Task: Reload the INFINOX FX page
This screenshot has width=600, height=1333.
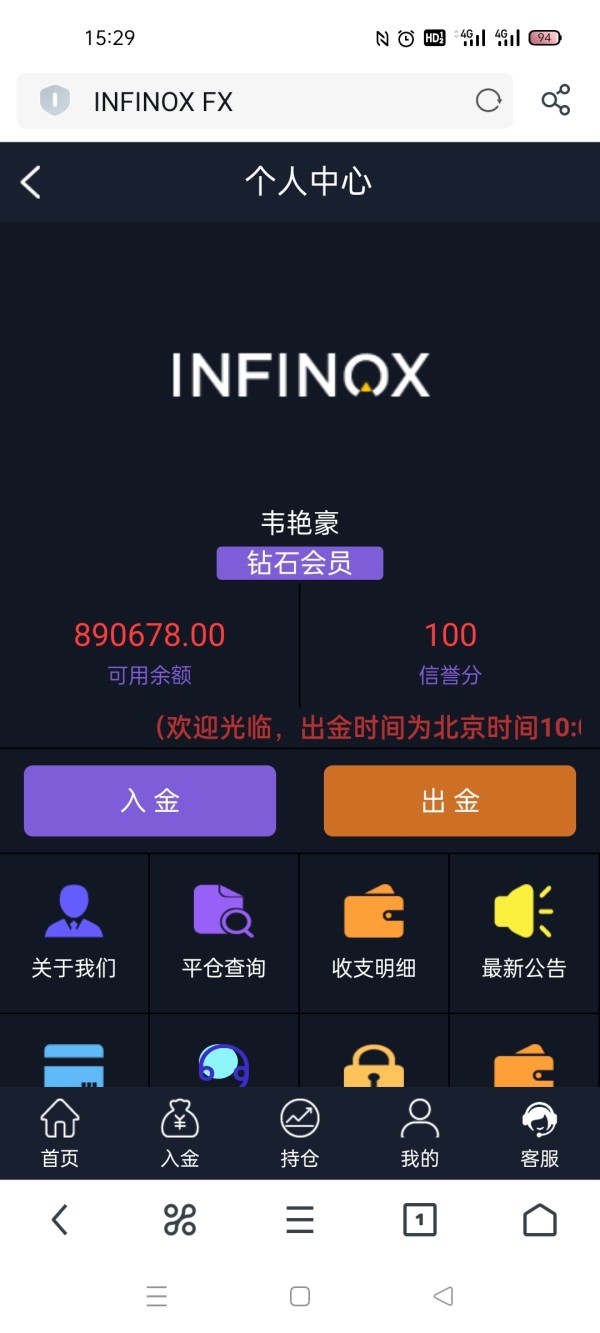Action: pyautogui.click(x=488, y=100)
